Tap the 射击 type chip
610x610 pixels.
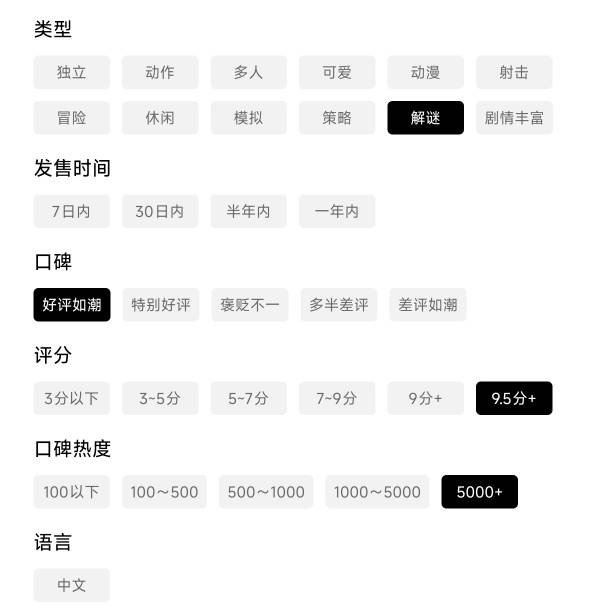pyautogui.click(x=514, y=72)
